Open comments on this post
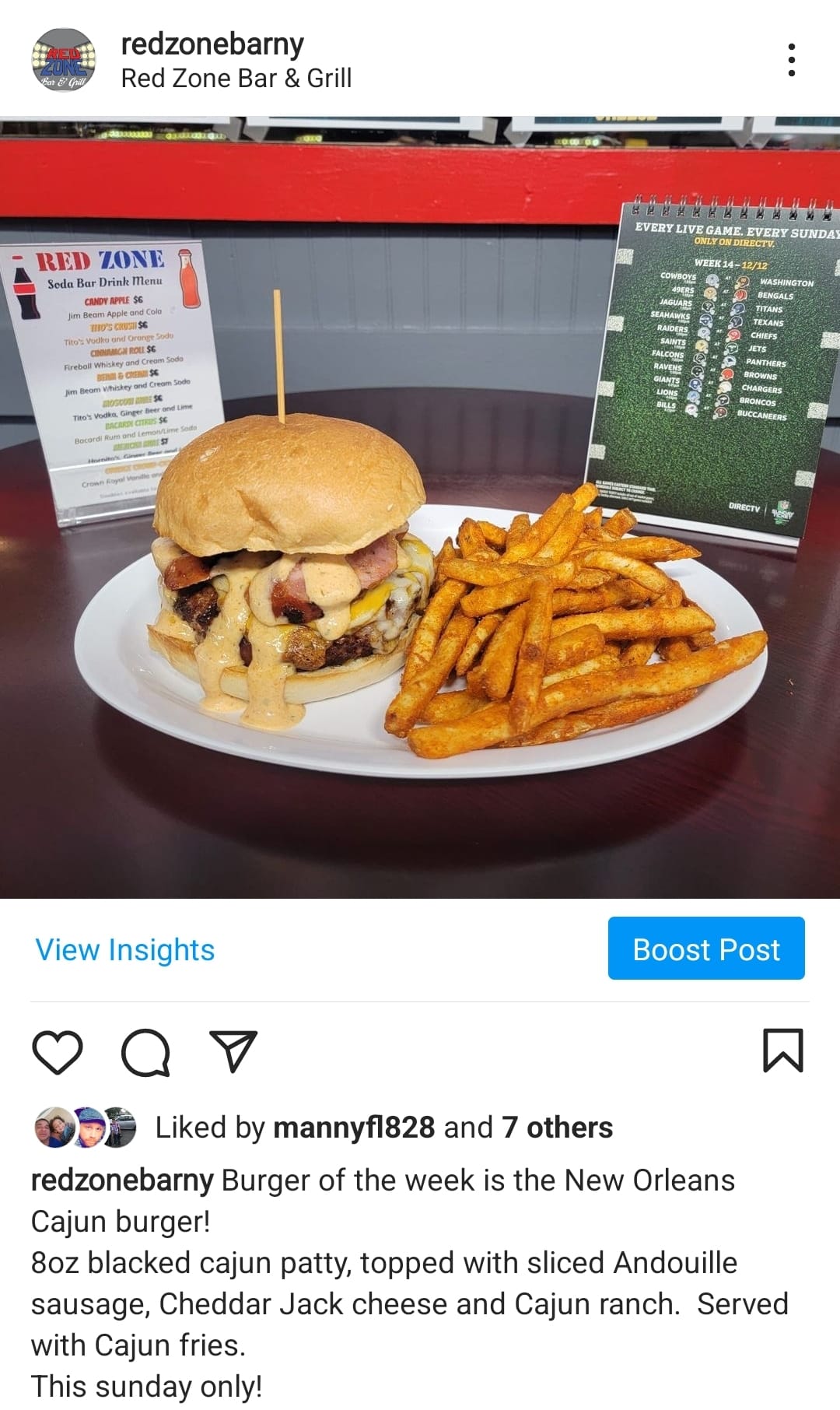Screen dimensions: 840x1410 tap(145, 1052)
